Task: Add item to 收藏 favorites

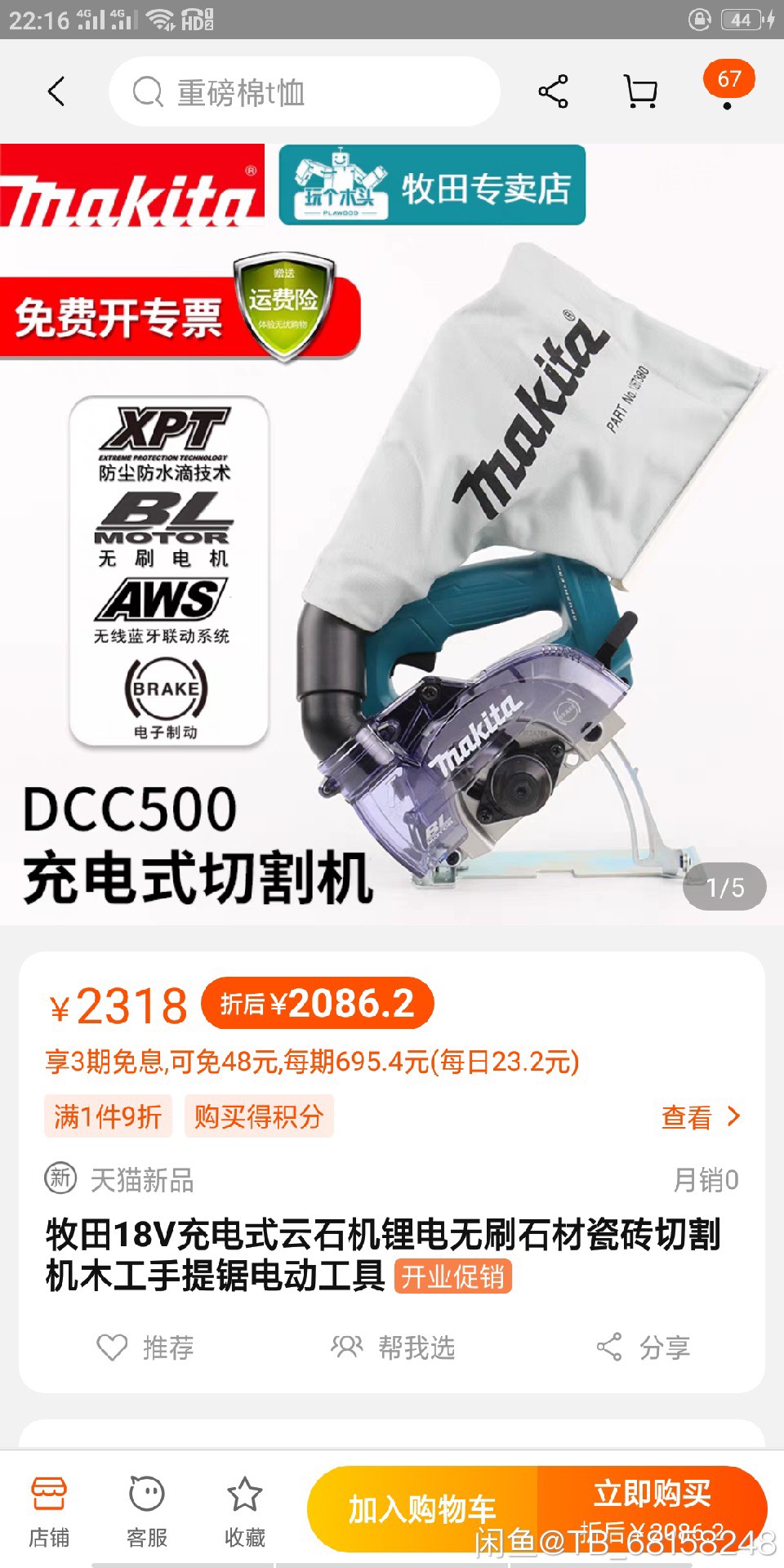Action: pos(245,1511)
